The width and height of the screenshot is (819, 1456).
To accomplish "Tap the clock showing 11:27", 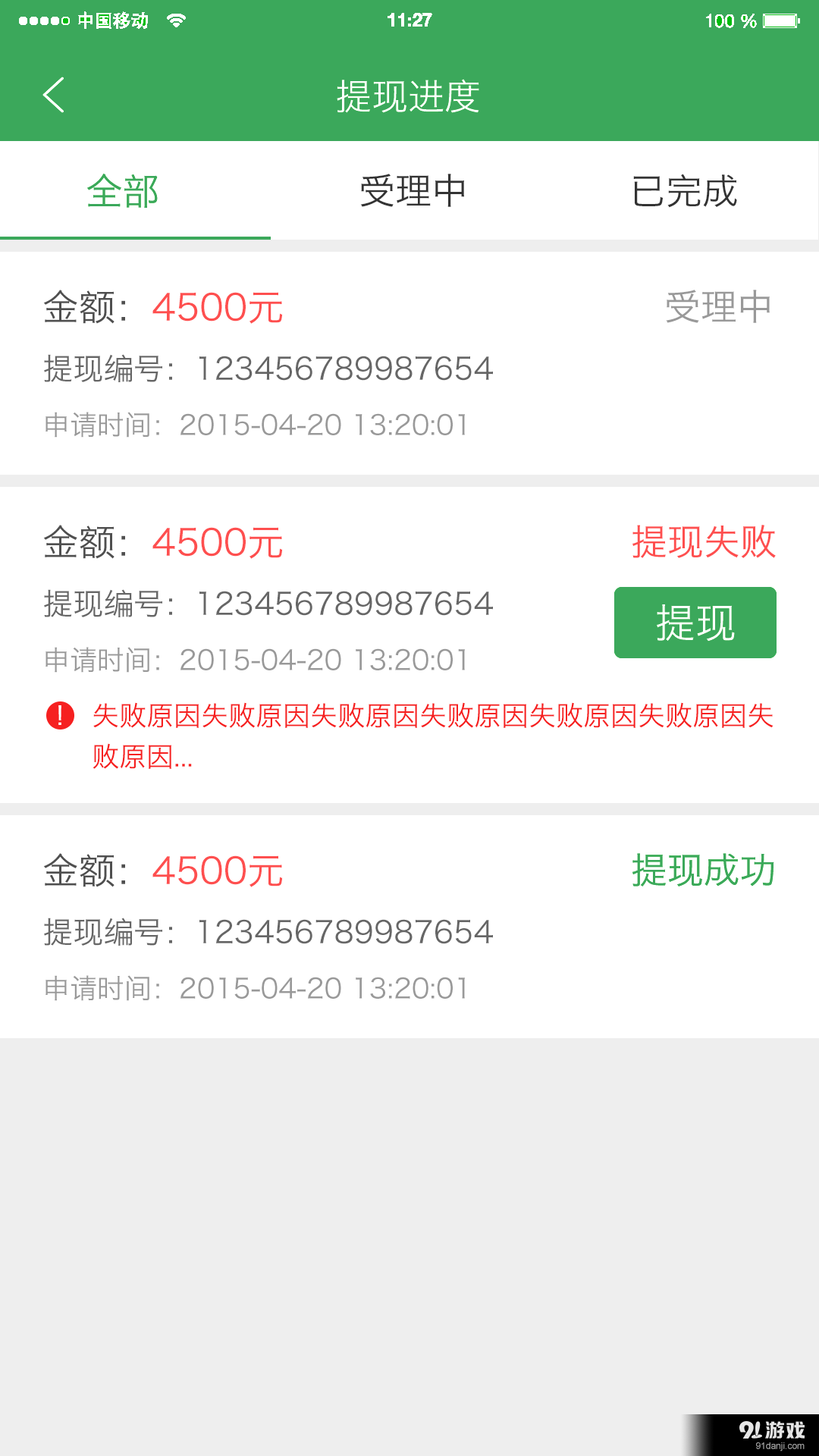I will (x=409, y=20).
